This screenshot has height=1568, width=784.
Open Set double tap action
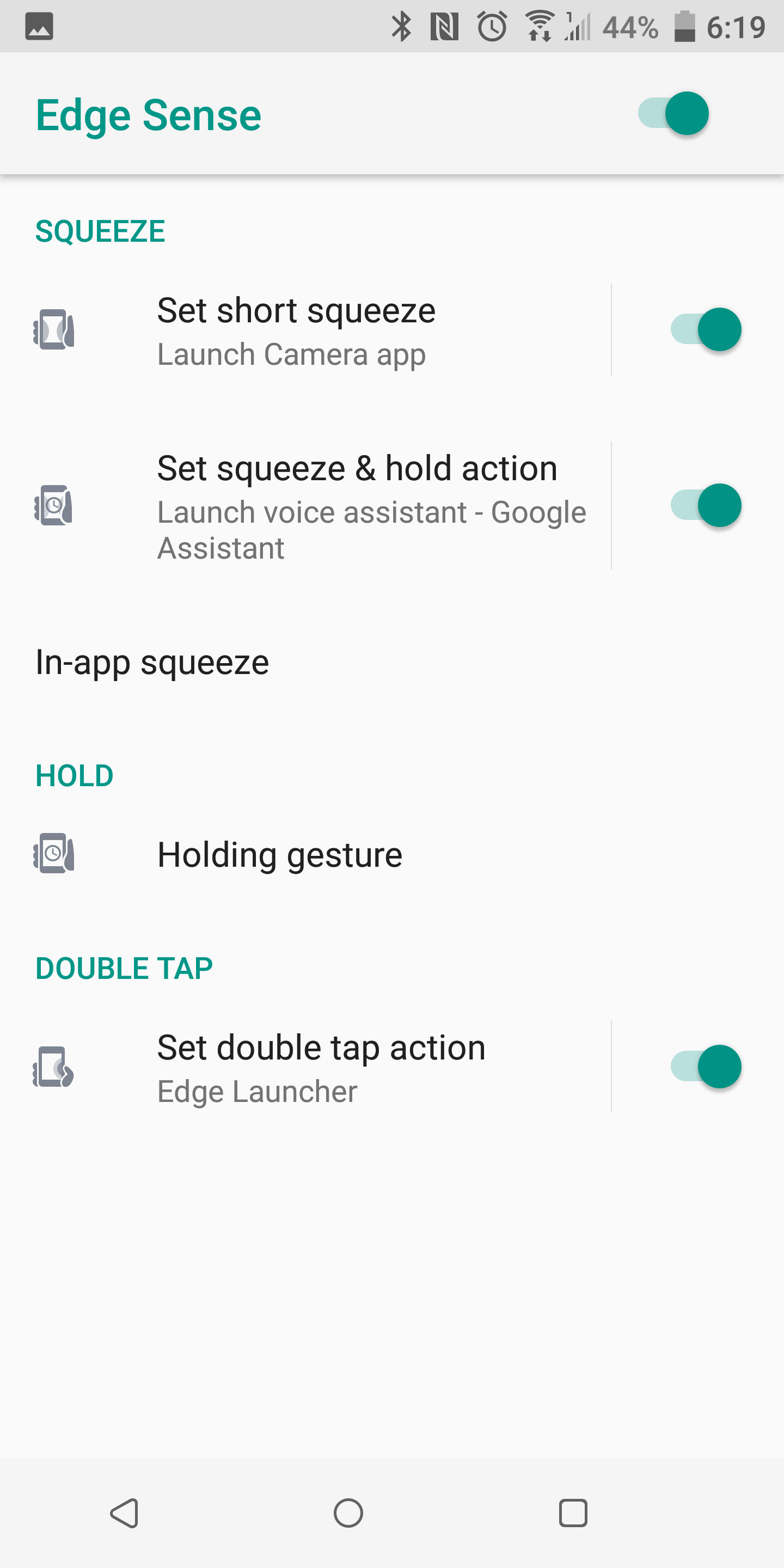tap(305, 1067)
